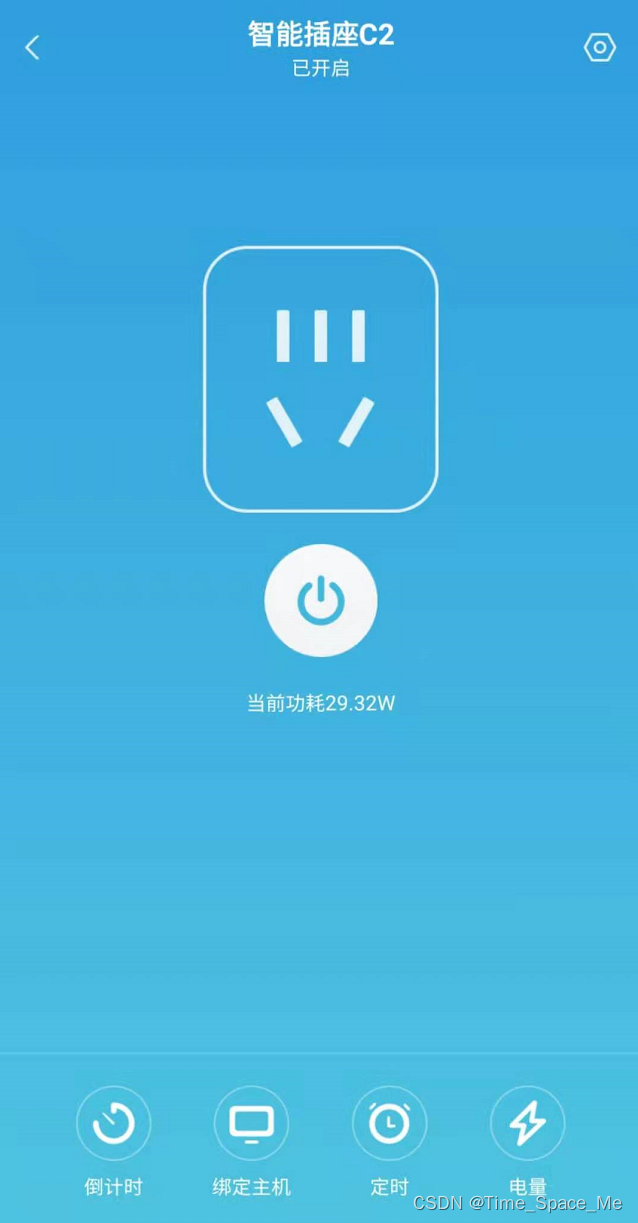Toggle the socket power button

coord(320,601)
